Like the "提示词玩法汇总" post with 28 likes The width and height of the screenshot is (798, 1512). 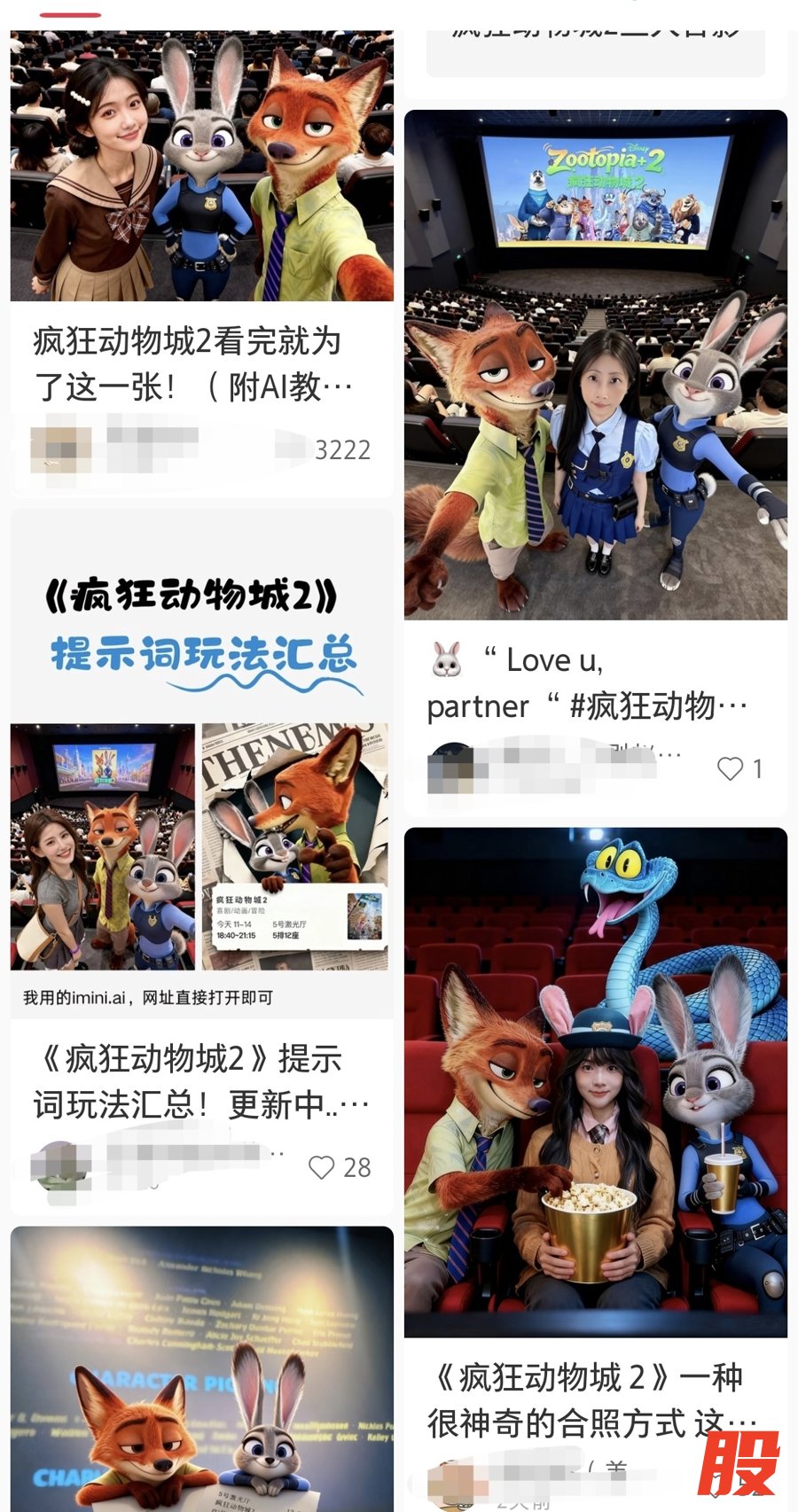click(322, 1168)
